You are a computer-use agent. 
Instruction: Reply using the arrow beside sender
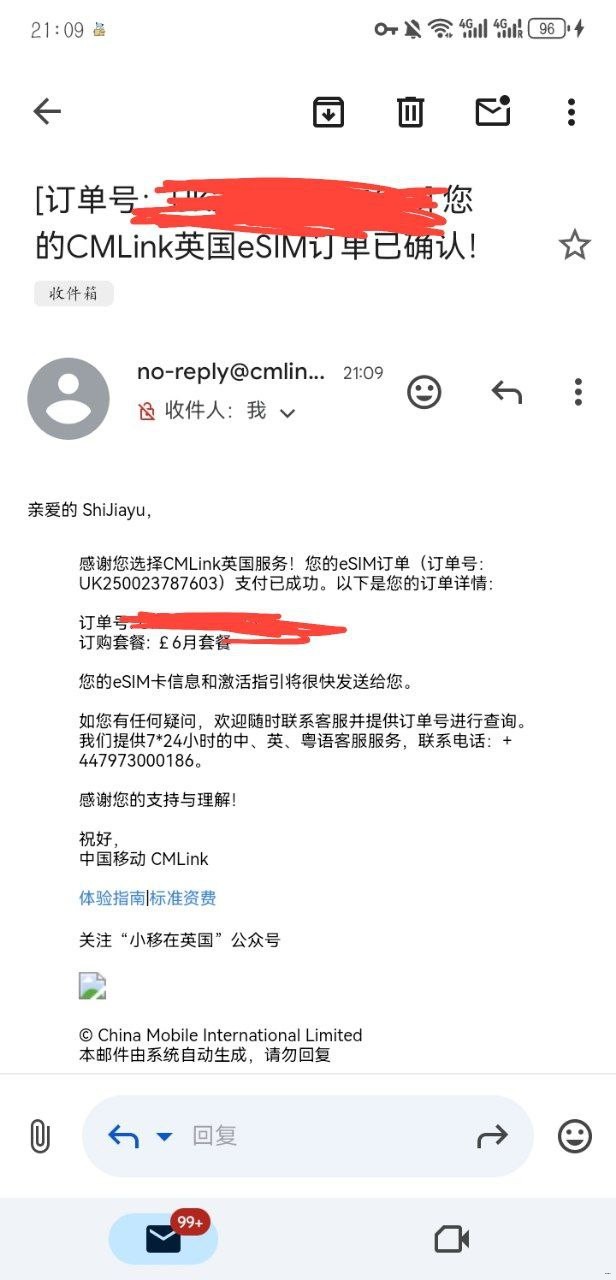pos(507,392)
